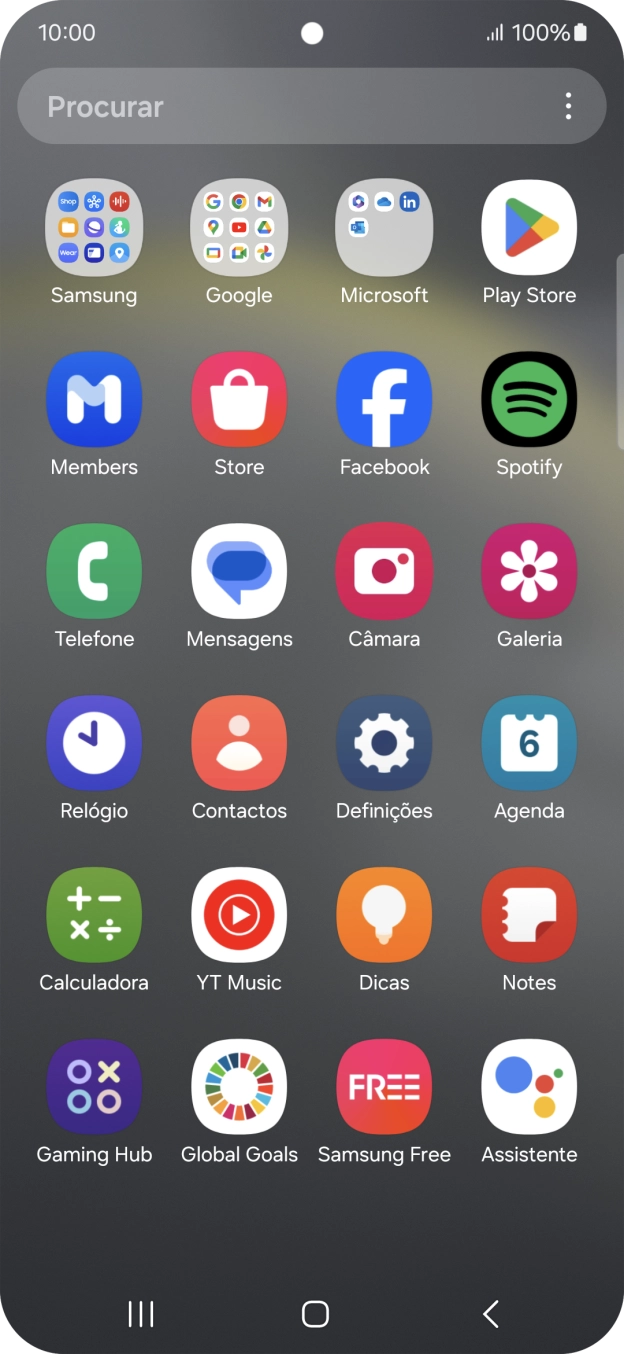The width and height of the screenshot is (624, 1354).
Task: Launch the Câmara app
Action: (384, 572)
